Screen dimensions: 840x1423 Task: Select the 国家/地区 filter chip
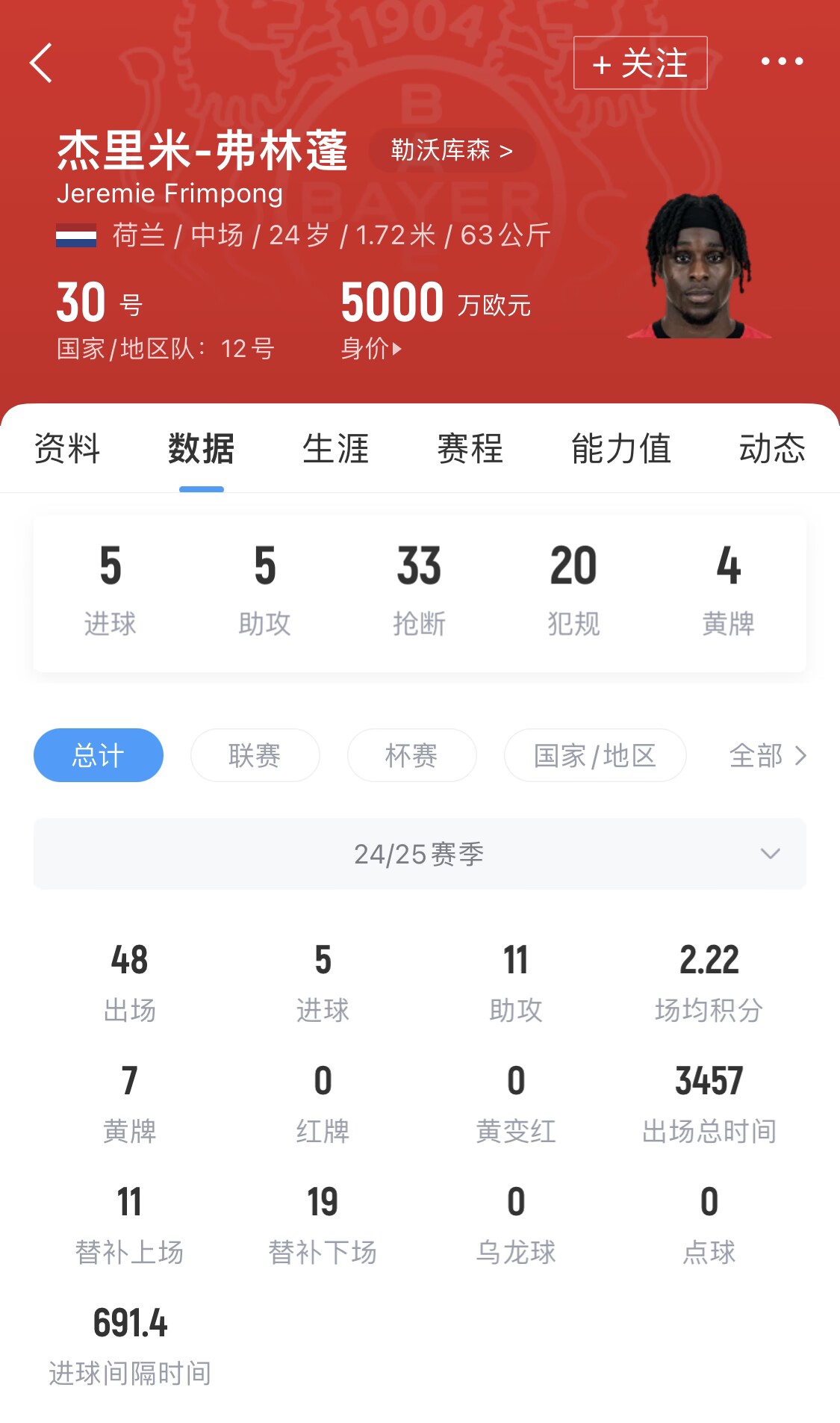click(x=594, y=755)
